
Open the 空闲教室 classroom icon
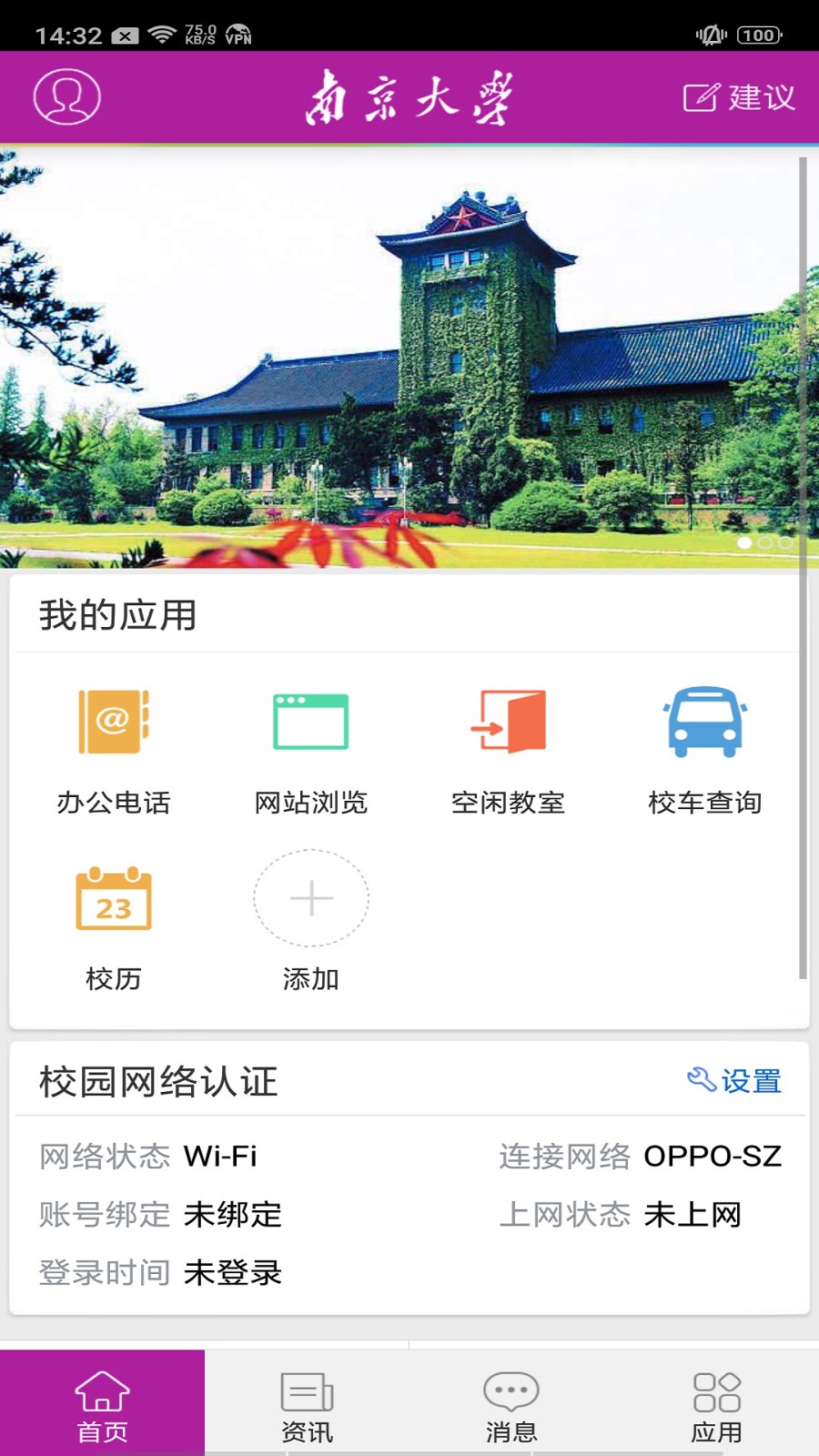click(510, 723)
